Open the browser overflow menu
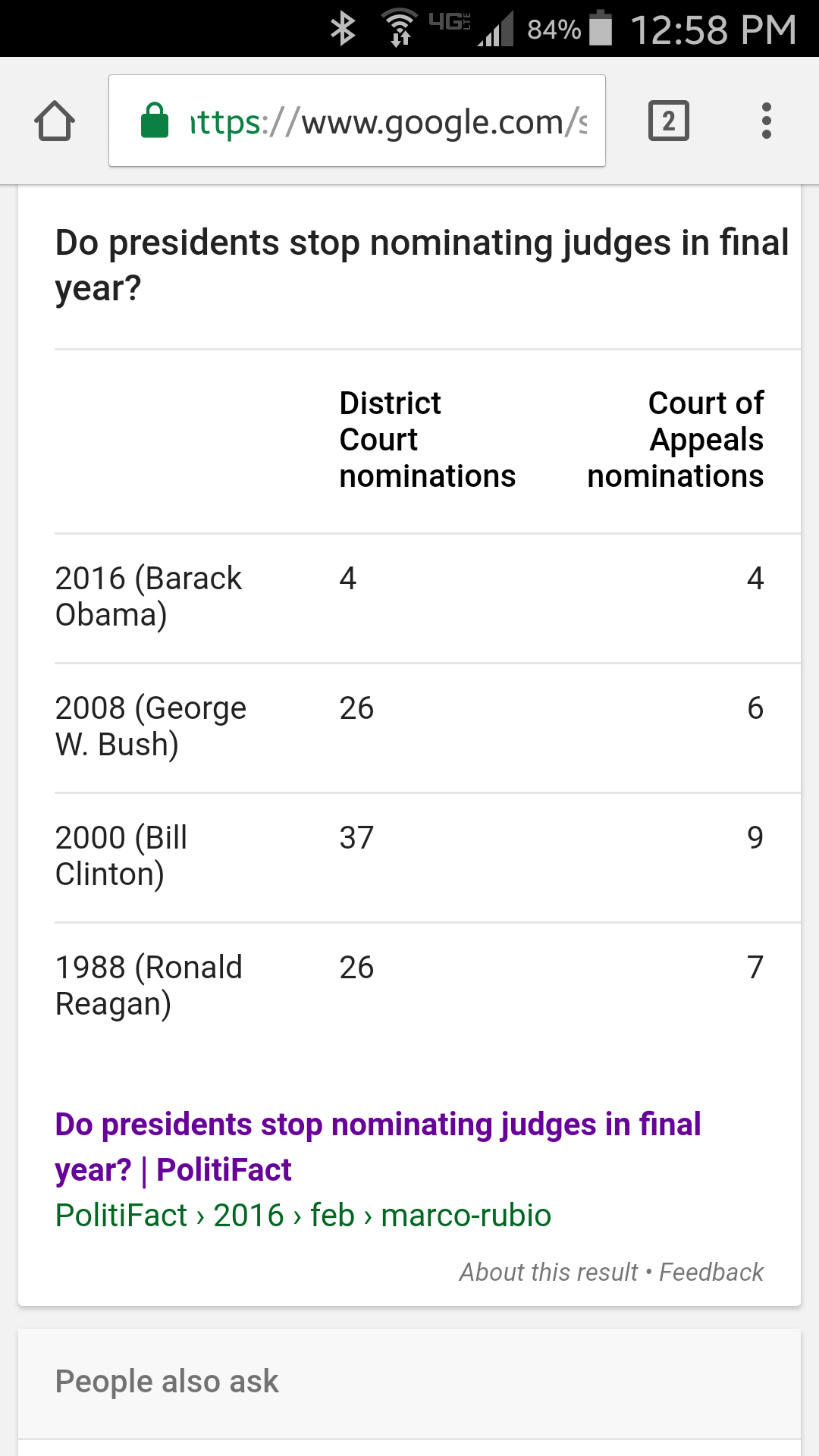Image resolution: width=819 pixels, height=1456 pixels. (767, 121)
